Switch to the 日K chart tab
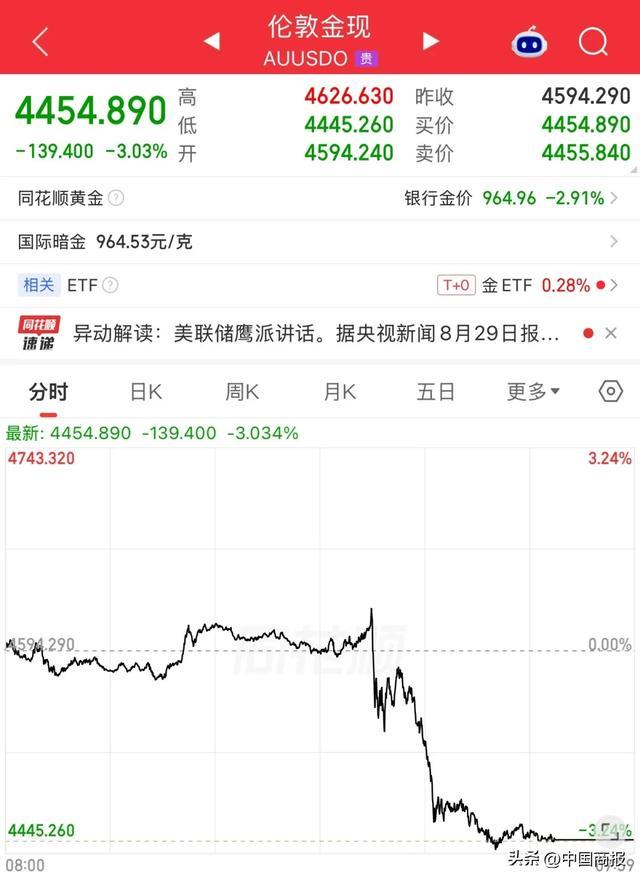Image resolution: width=640 pixels, height=881 pixels. click(146, 392)
